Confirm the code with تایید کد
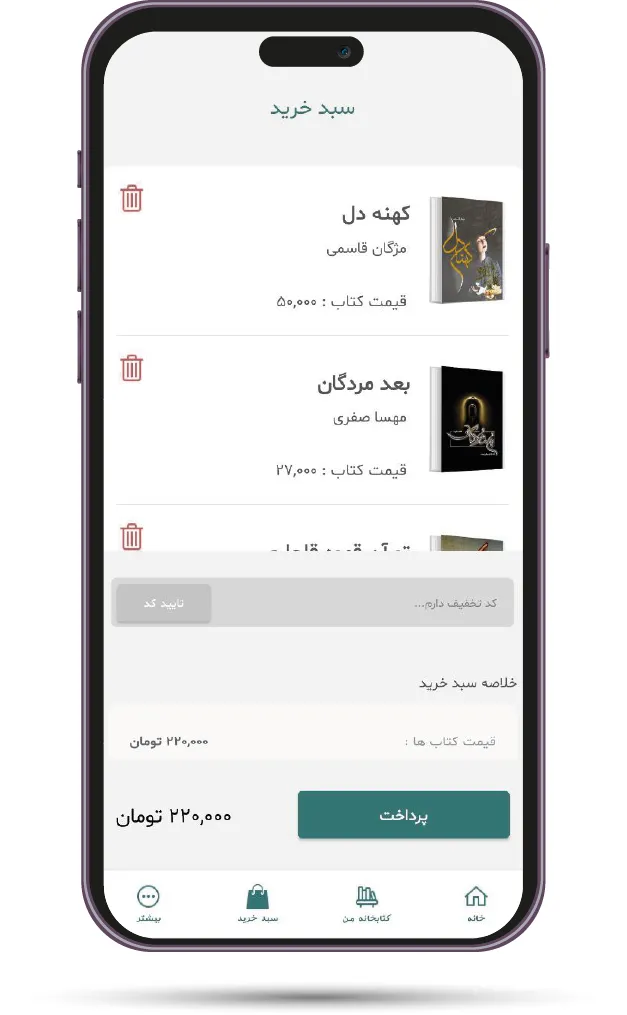Viewport: 627px width, 1015px height. coord(163,603)
